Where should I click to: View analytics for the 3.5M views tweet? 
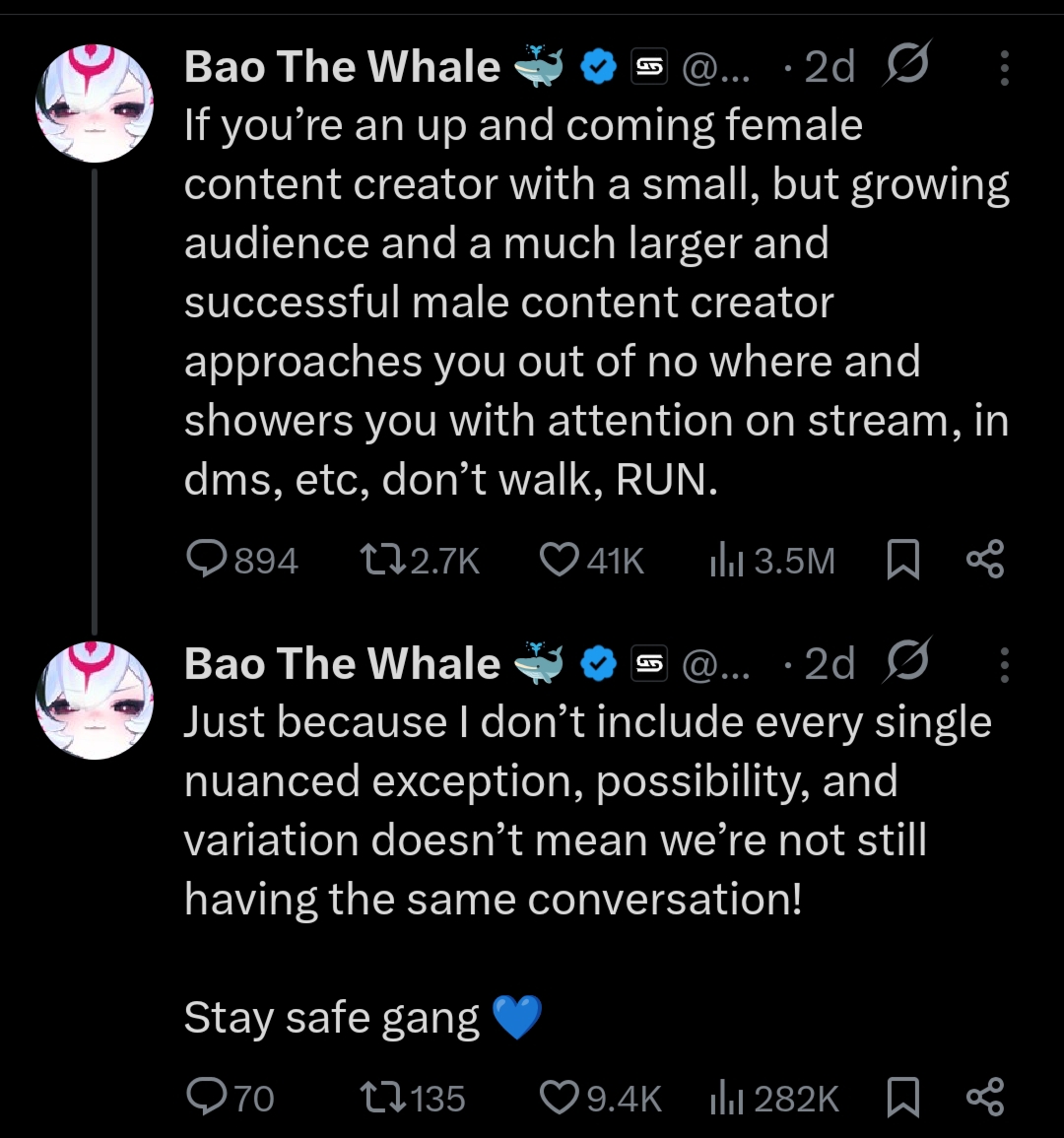point(726,560)
